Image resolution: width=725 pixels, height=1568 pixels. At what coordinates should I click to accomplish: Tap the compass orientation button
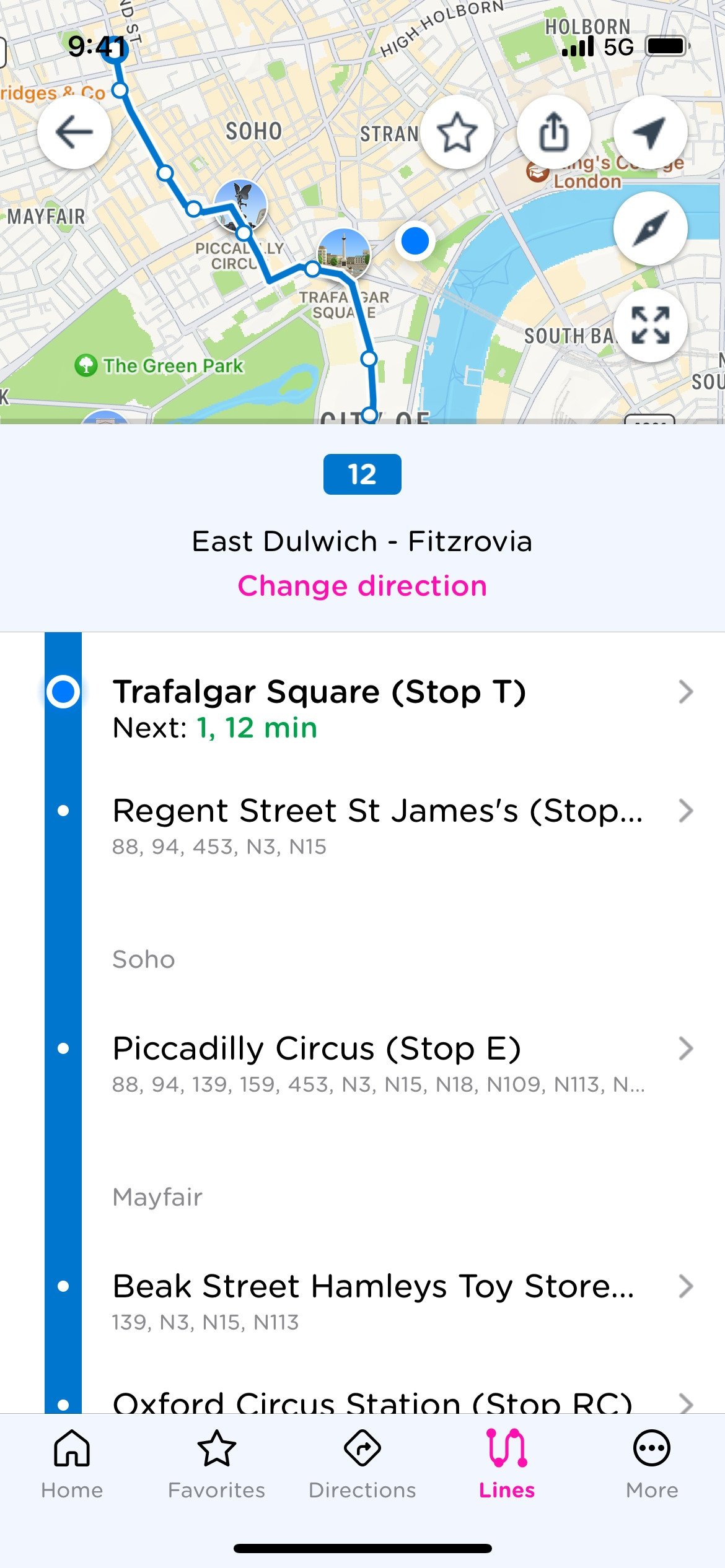[x=650, y=229]
